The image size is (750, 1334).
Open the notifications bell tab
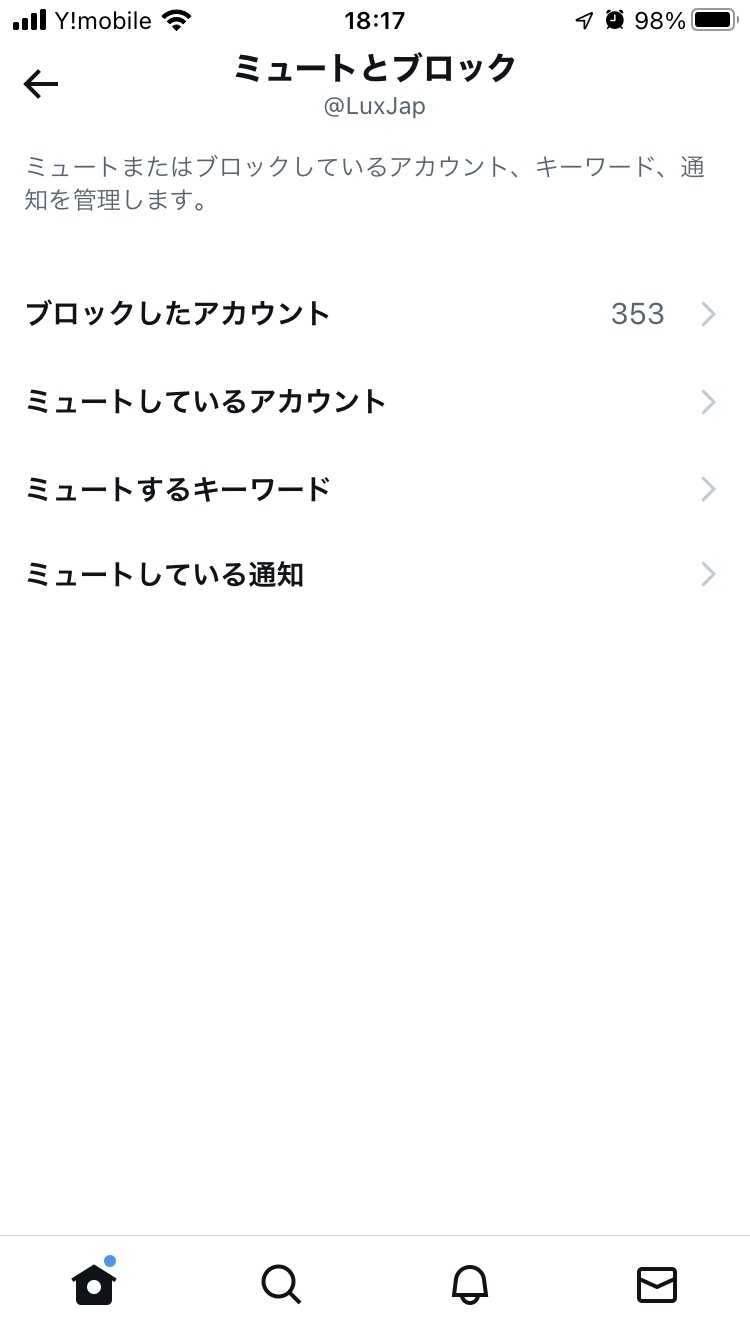click(x=469, y=1284)
